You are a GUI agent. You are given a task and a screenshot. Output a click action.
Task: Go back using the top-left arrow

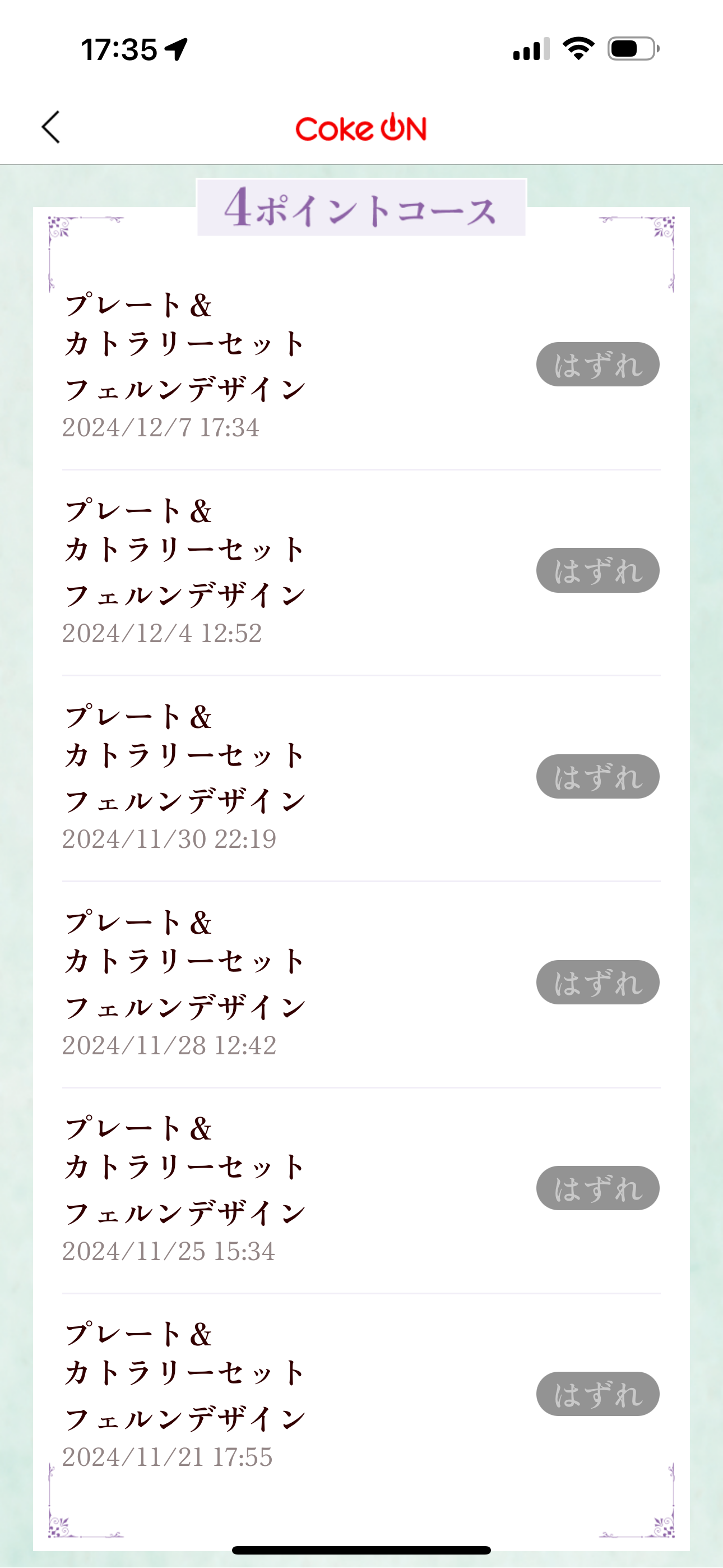coord(51,127)
